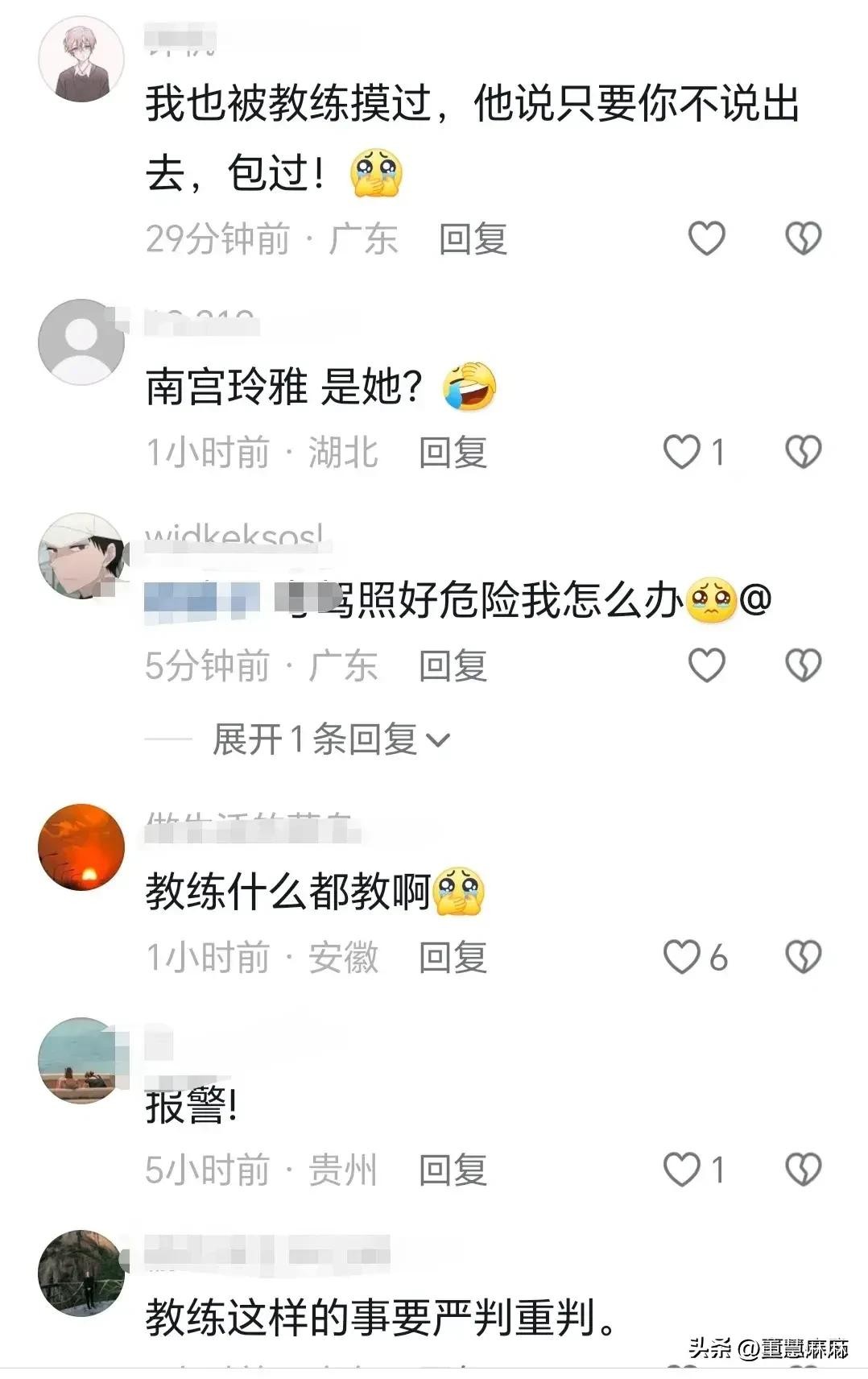This screenshot has width=868, height=1379.
Task: Dislike the comment posted 29分钟前
Action: pyautogui.click(x=803, y=238)
